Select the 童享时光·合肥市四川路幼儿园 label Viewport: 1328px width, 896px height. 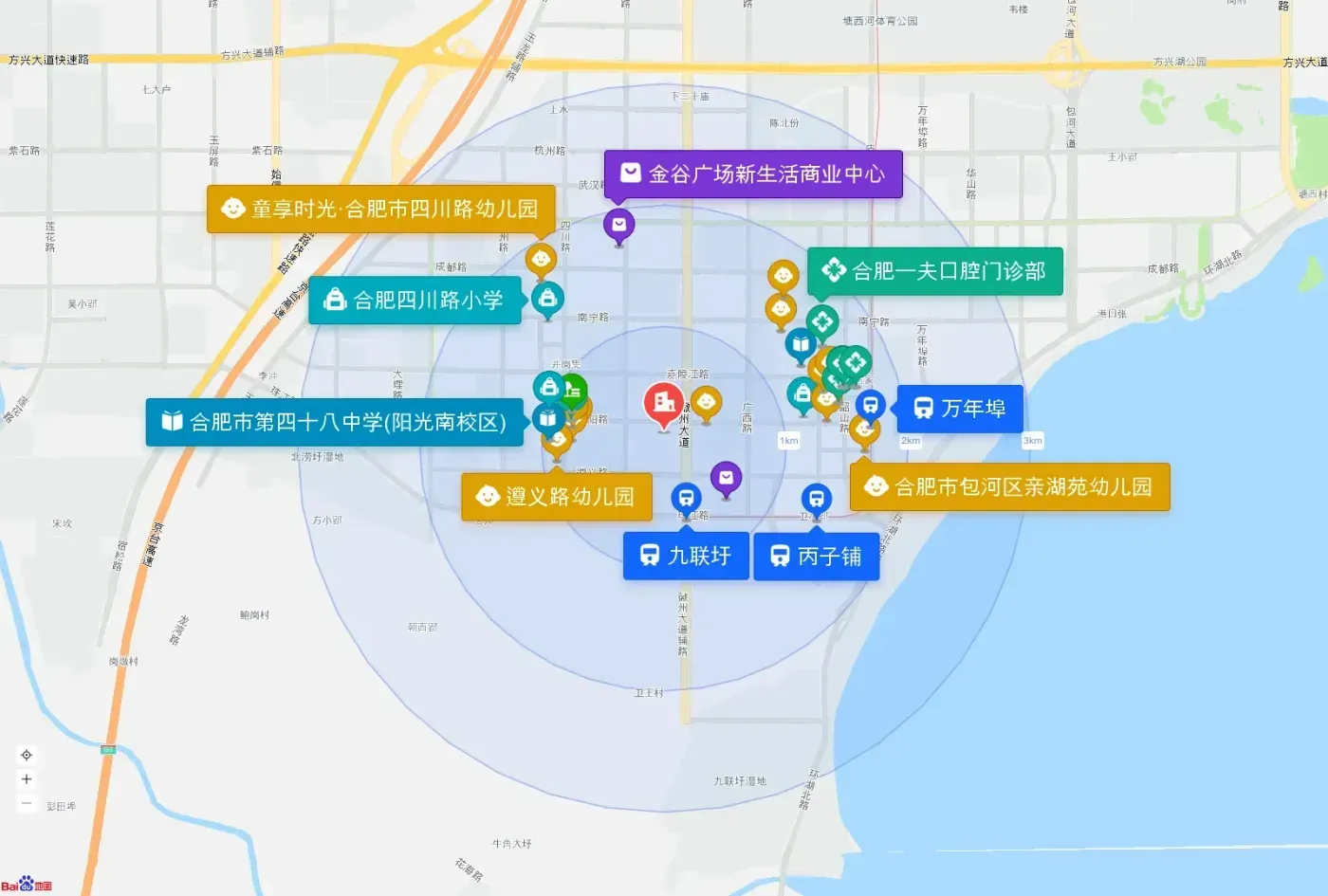click(381, 209)
